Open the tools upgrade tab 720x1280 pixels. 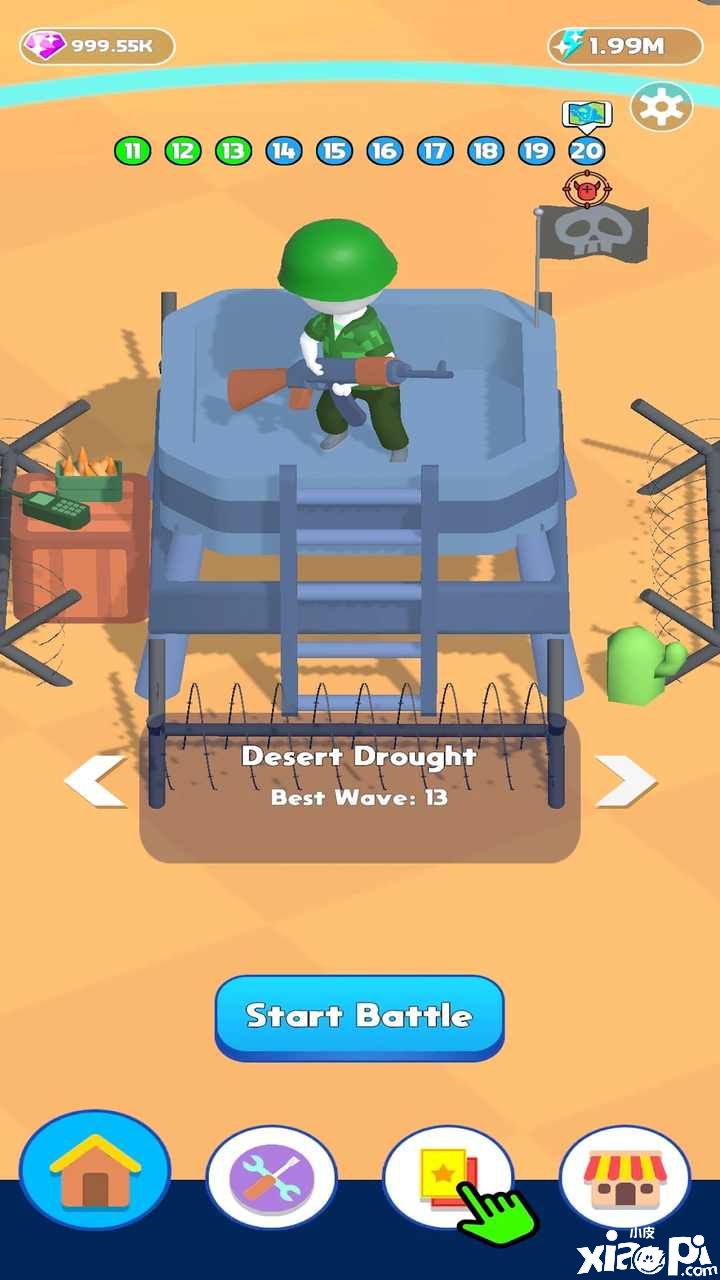(x=271, y=1178)
